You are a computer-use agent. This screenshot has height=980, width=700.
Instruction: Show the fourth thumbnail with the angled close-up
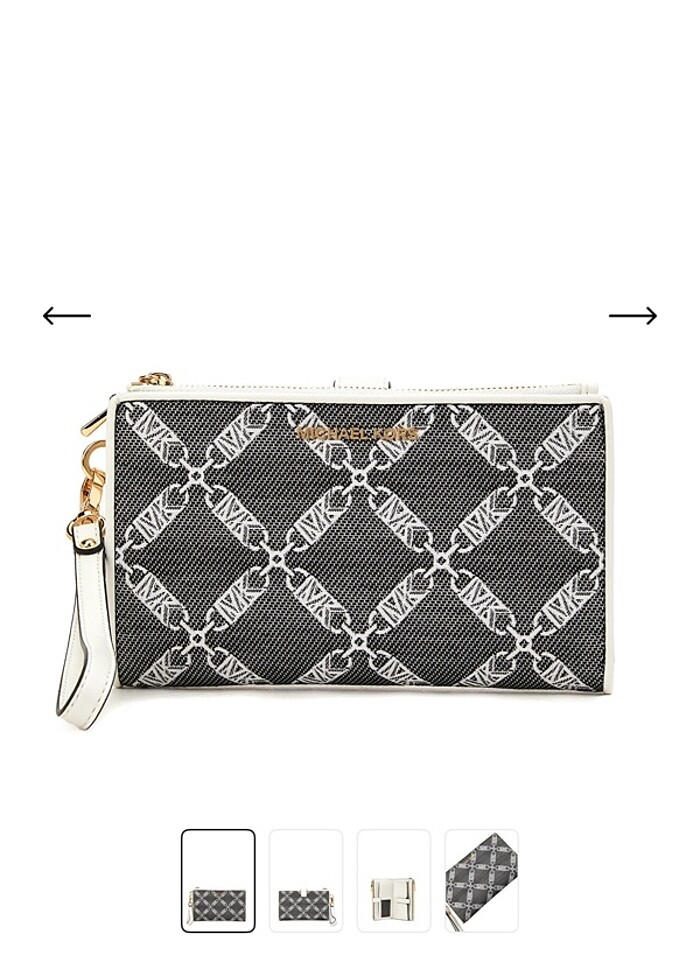click(x=482, y=880)
